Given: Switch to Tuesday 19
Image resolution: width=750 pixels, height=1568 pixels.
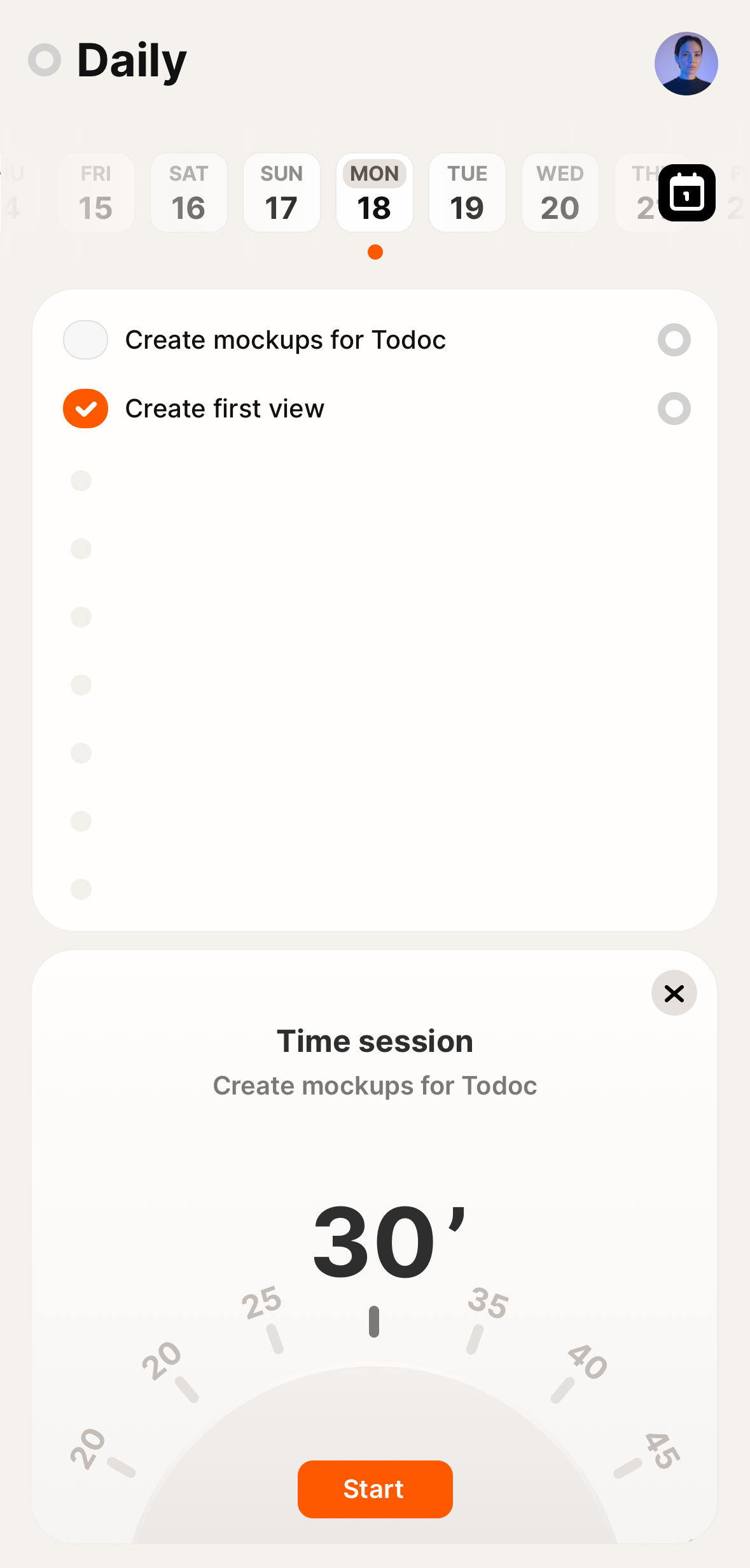Looking at the screenshot, I should [467, 193].
